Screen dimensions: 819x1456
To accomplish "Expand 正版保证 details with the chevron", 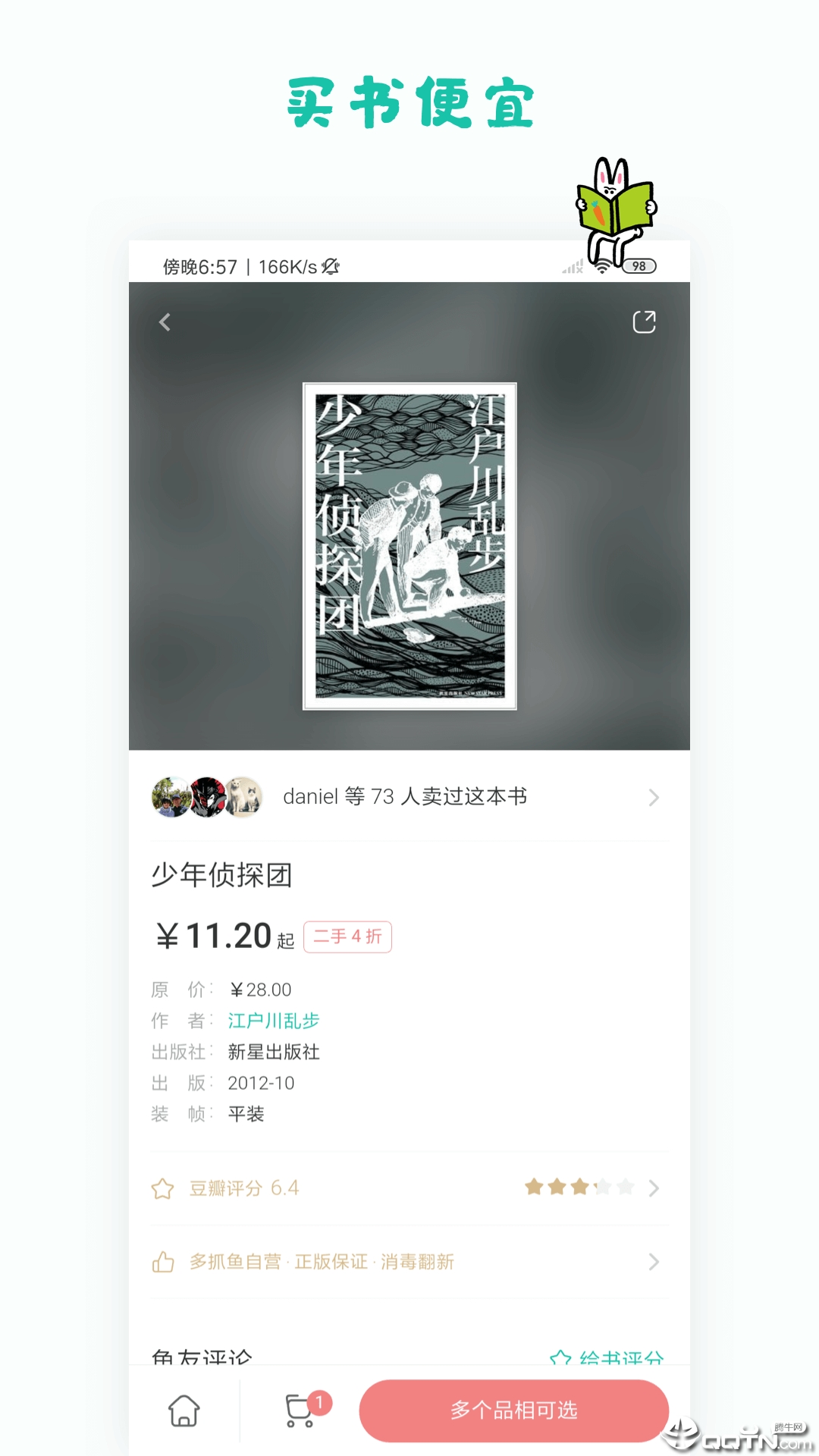I will click(654, 1261).
